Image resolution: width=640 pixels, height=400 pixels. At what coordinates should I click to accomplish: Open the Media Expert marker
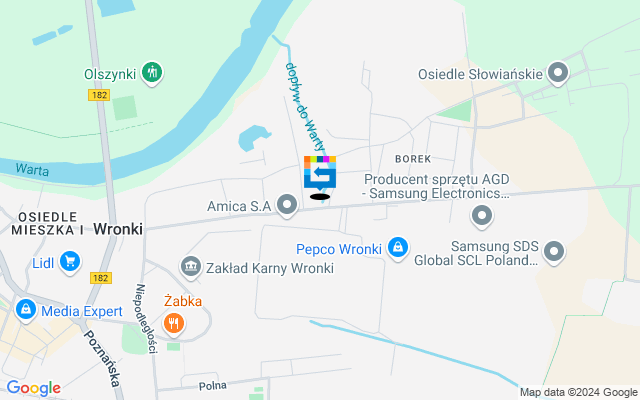tap(27, 311)
